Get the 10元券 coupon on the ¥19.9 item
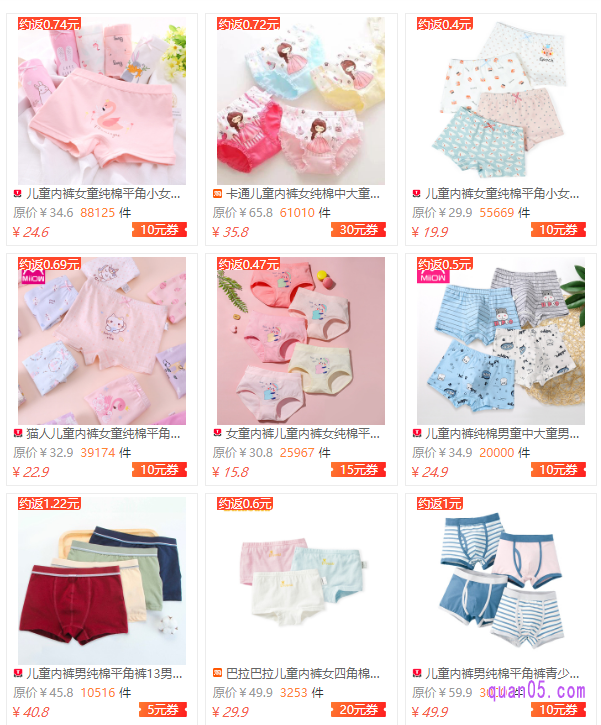601x725 pixels. (558, 230)
